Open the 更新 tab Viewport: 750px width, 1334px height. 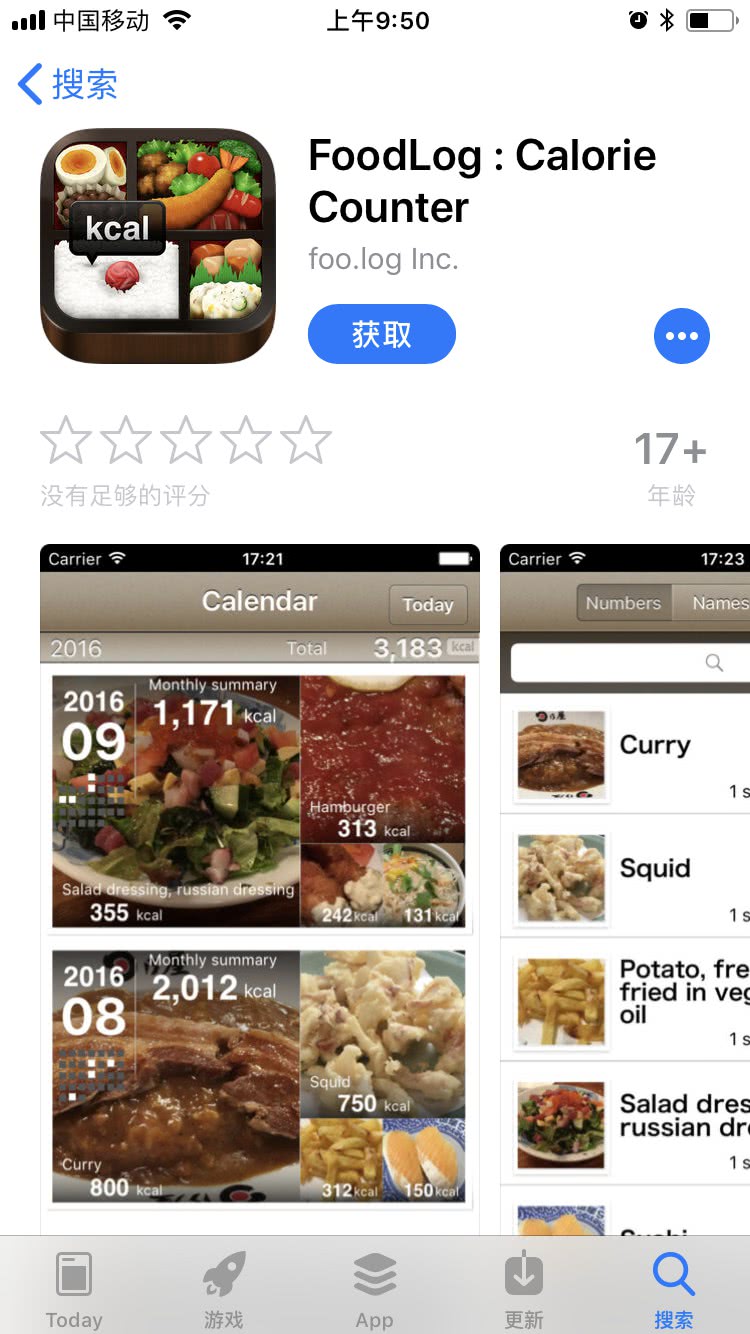[524, 1290]
